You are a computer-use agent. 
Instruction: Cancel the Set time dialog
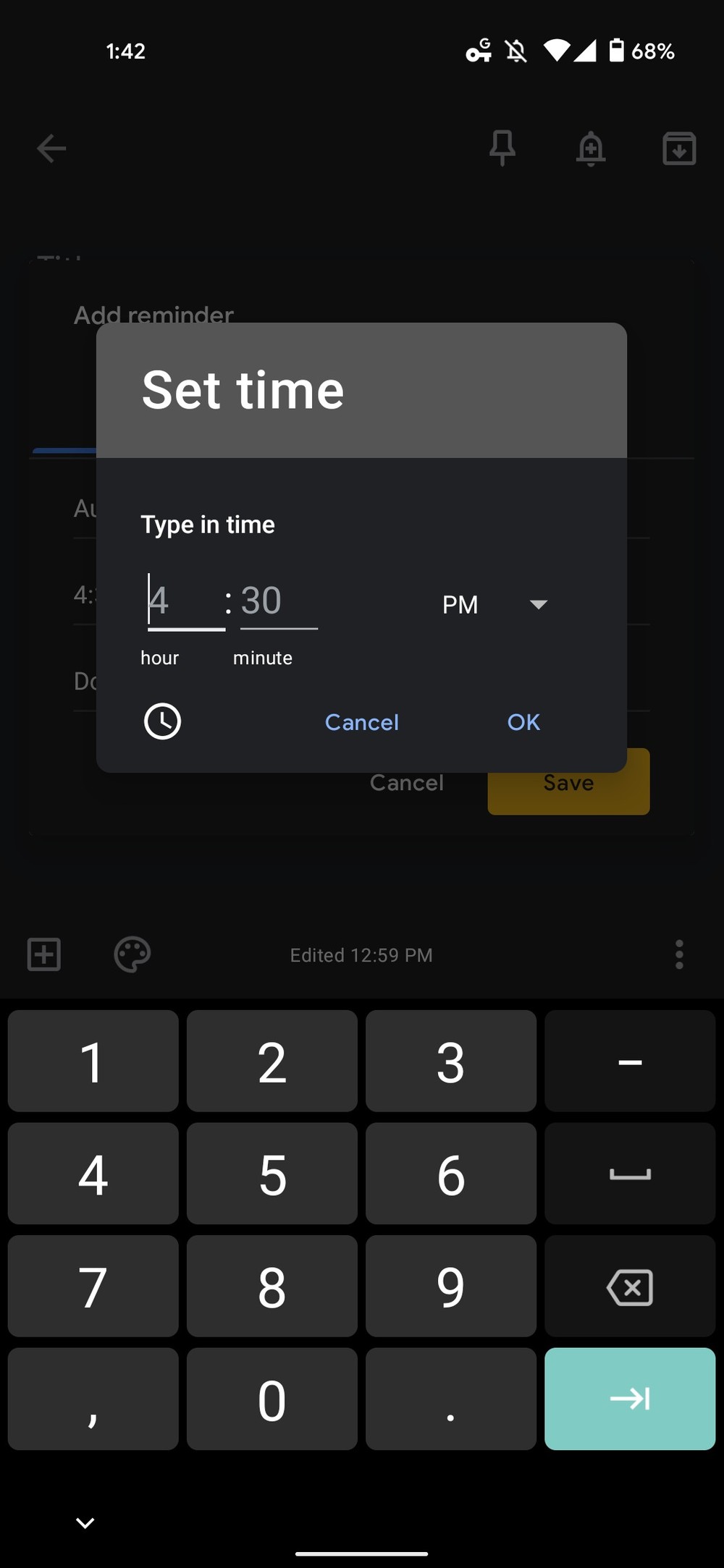tap(362, 722)
